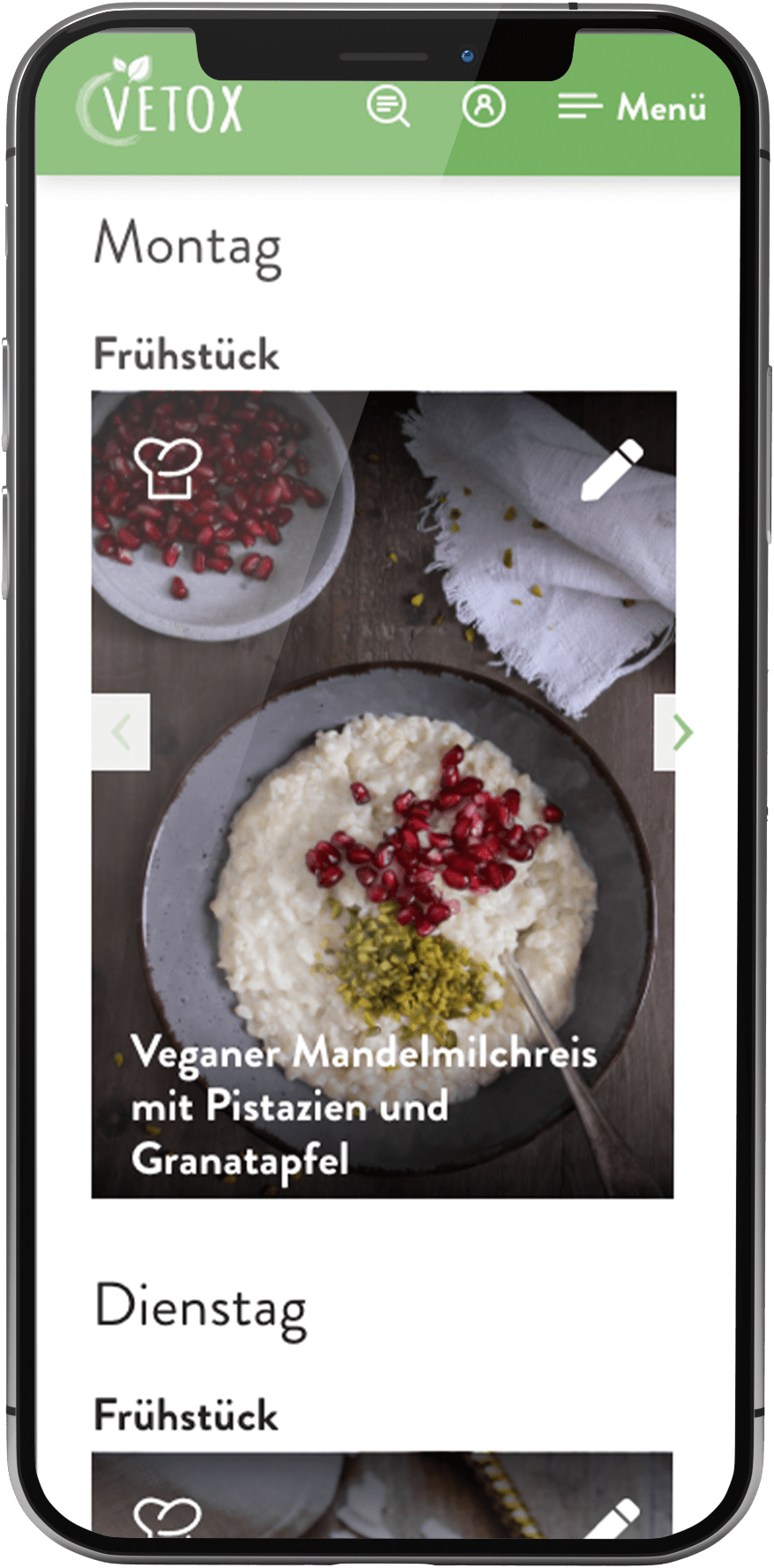
Task: Open the search icon in header
Action: pyautogui.click(x=388, y=107)
